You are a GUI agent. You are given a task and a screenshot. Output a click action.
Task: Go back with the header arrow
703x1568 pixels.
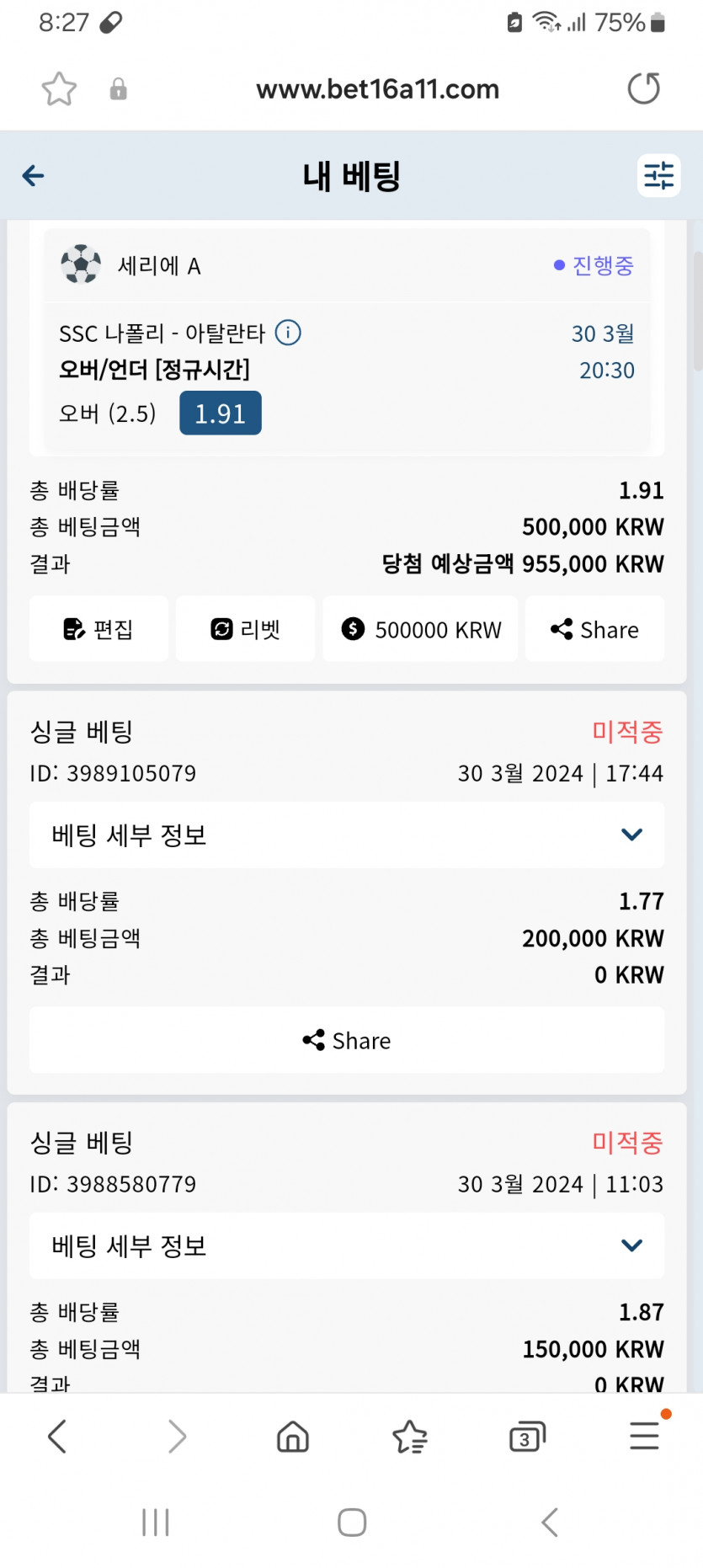pyautogui.click(x=33, y=175)
